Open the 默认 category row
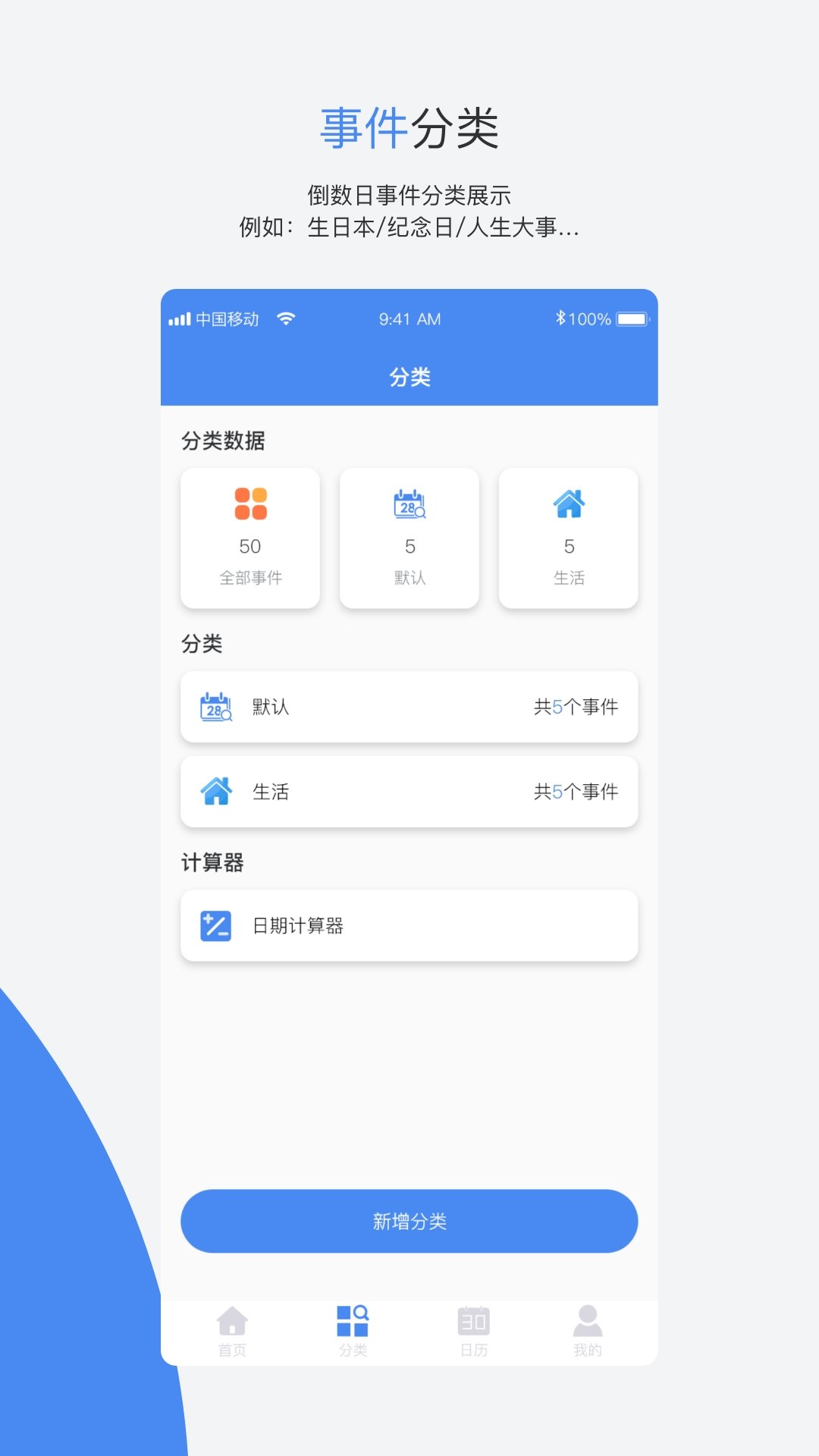 click(x=409, y=707)
